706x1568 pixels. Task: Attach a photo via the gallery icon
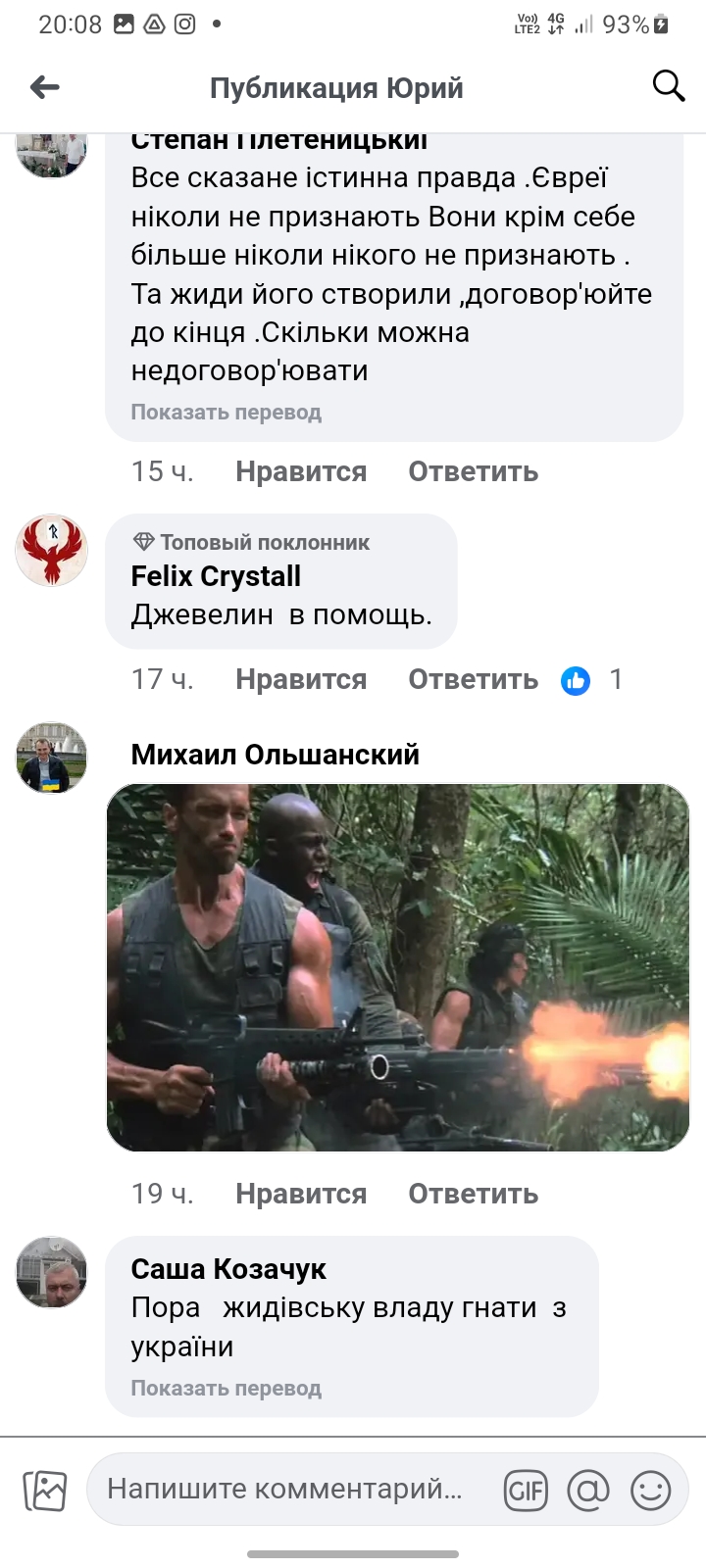pos(45,1491)
